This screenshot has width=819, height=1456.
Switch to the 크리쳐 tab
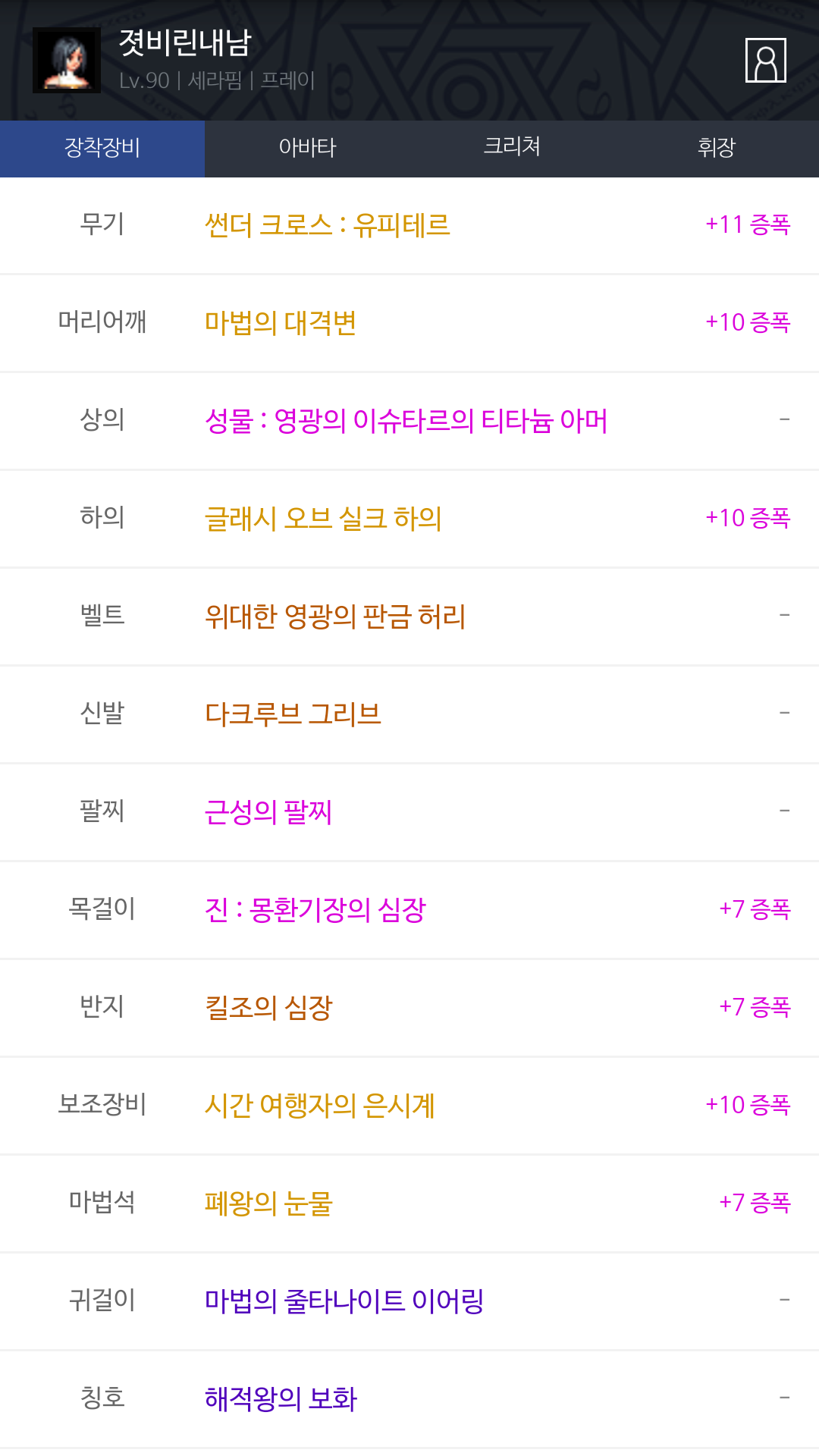(x=512, y=149)
